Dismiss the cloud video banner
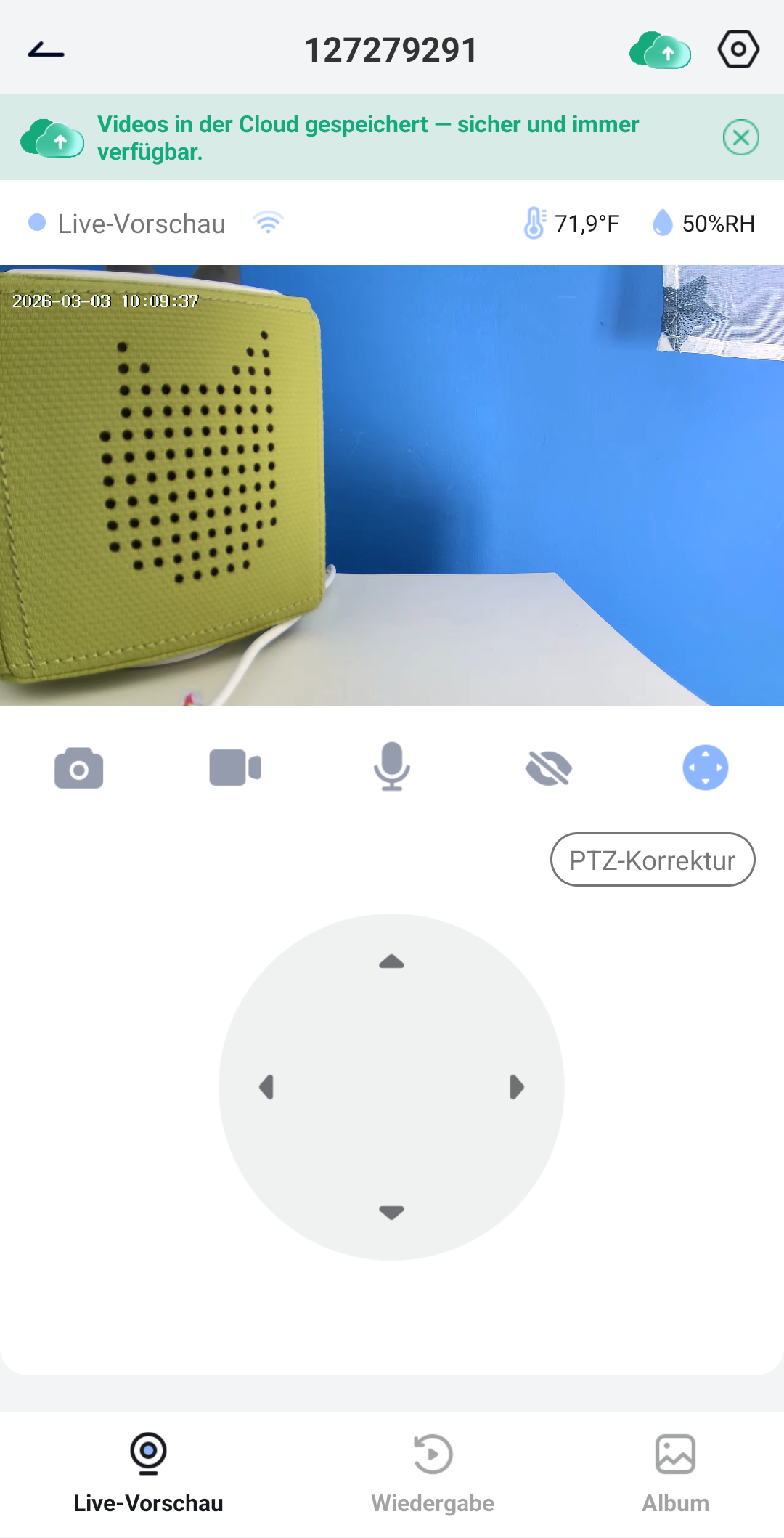The height and width of the screenshot is (1538, 784). [x=740, y=137]
